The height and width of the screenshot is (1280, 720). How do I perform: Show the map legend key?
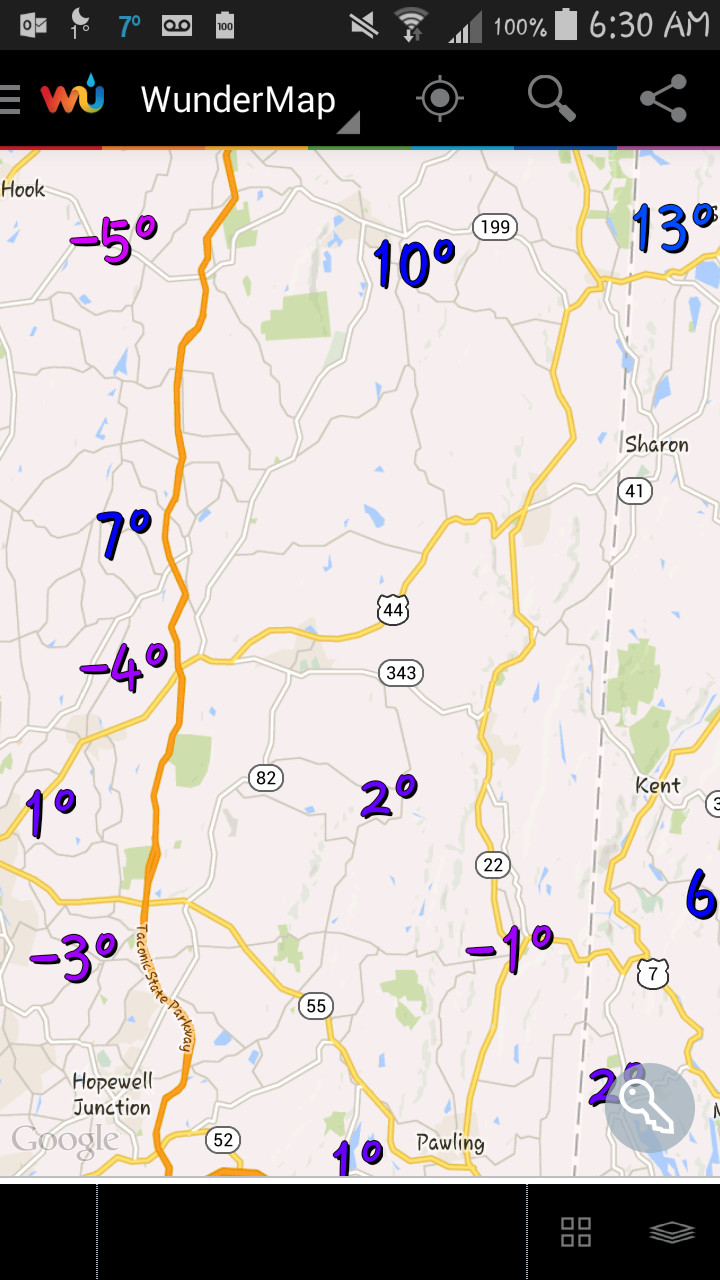tap(650, 1107)
